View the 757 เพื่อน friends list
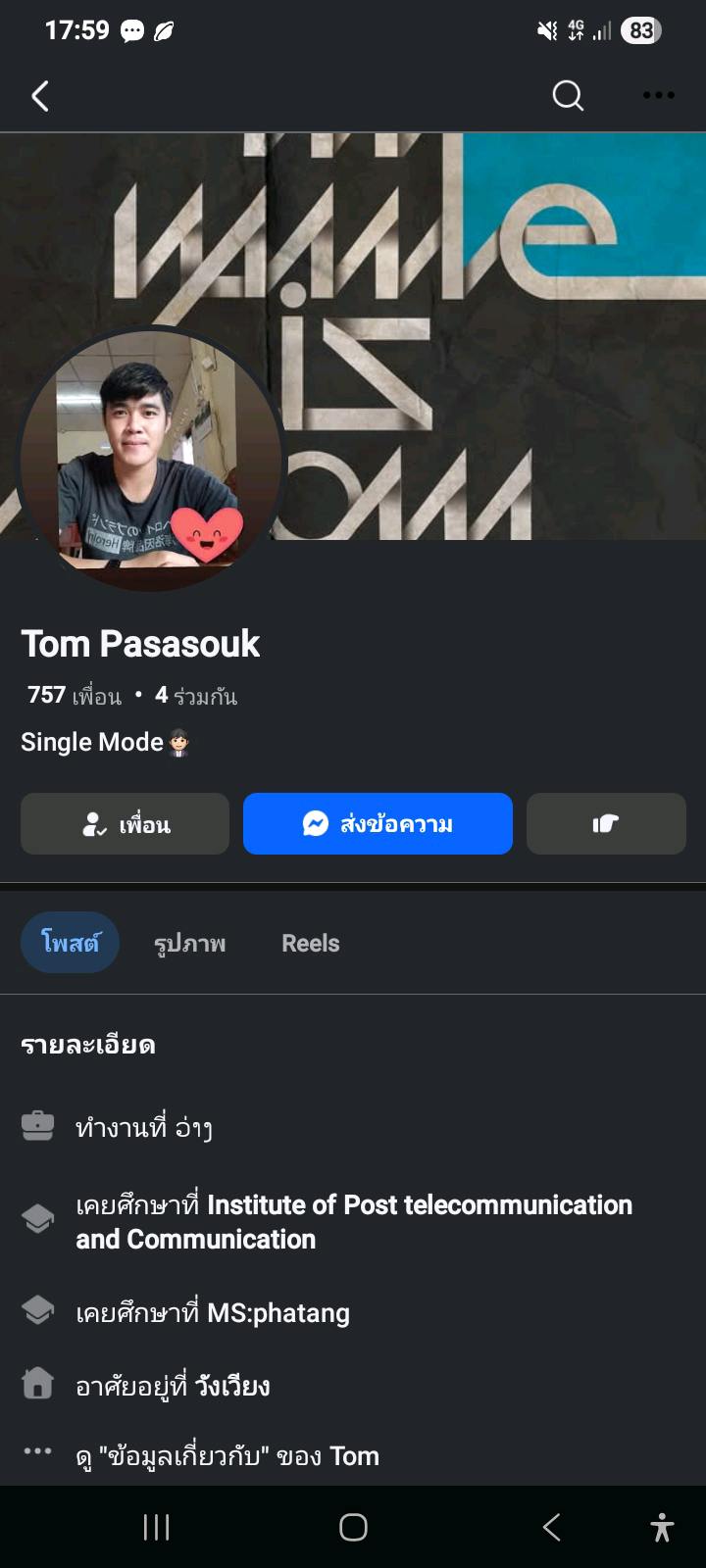 coord(75,696)
